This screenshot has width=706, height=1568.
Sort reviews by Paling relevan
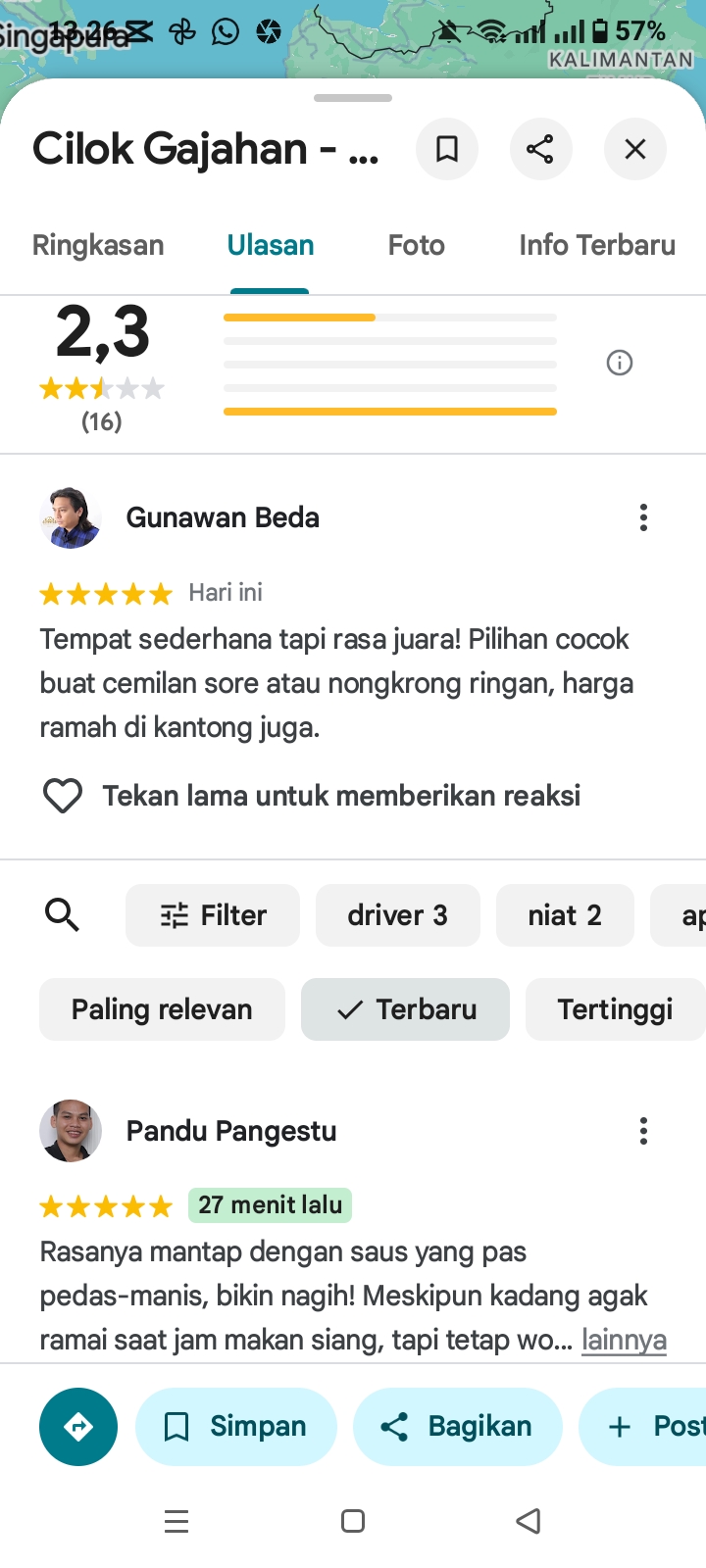(162, 1009)
